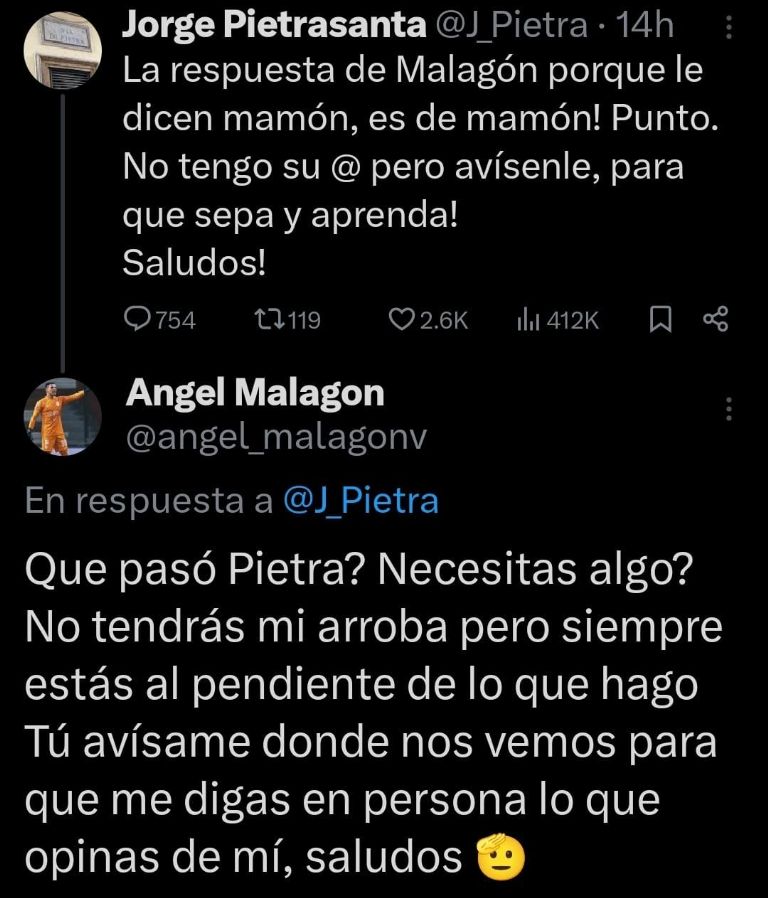
Task: Open overflow menu on Angel Malagon's reply
Action: (729, 410)
